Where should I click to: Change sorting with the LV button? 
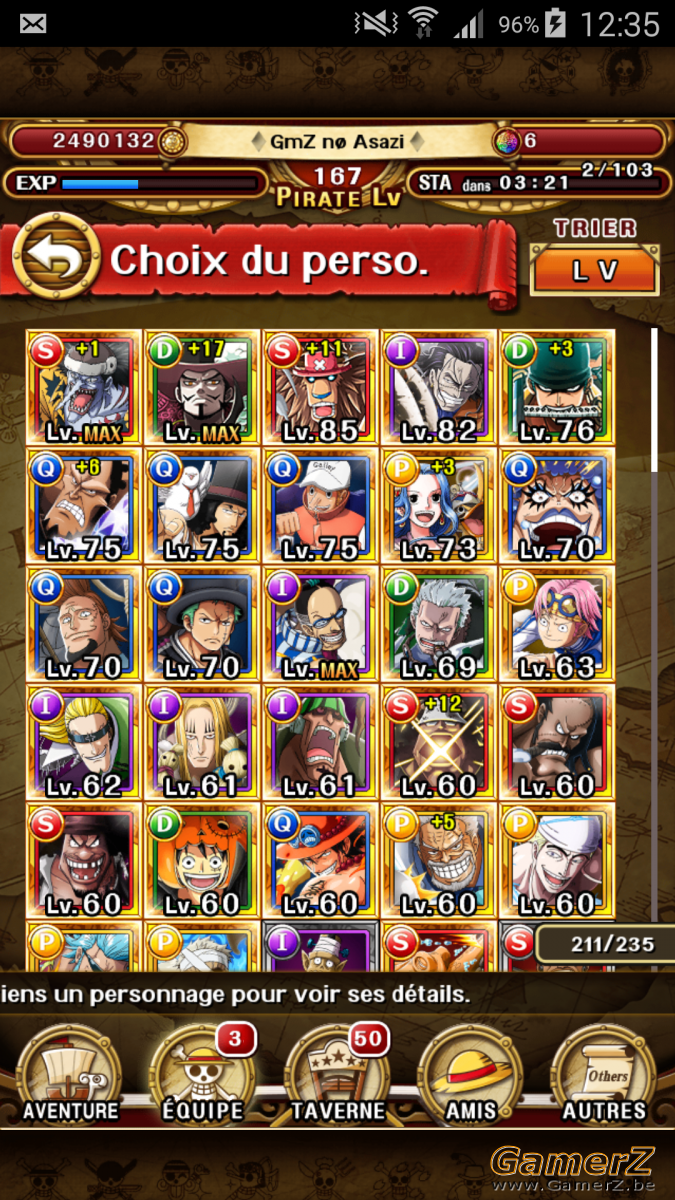coord(595,269)
